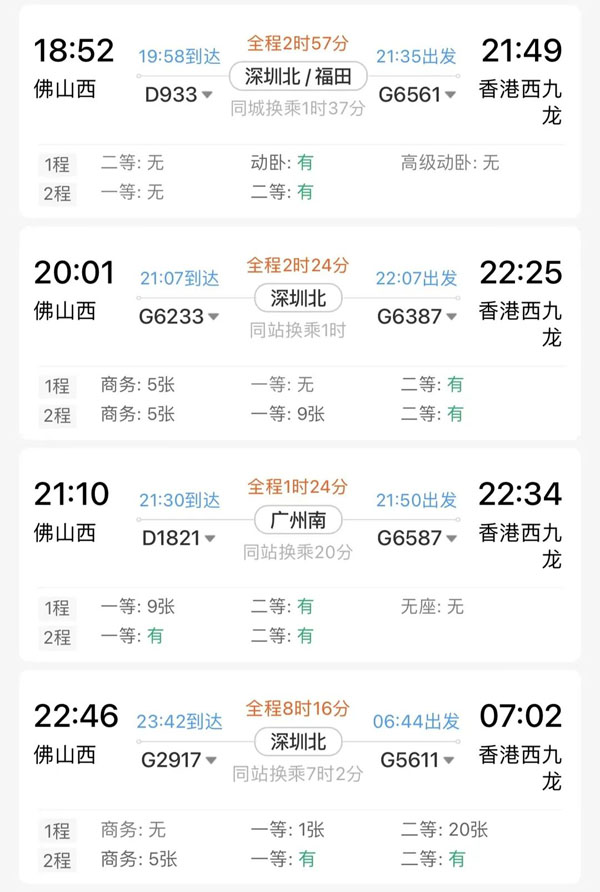Expand train D933 stop details
The image size is (600, 892).
(x=179, y=95)
